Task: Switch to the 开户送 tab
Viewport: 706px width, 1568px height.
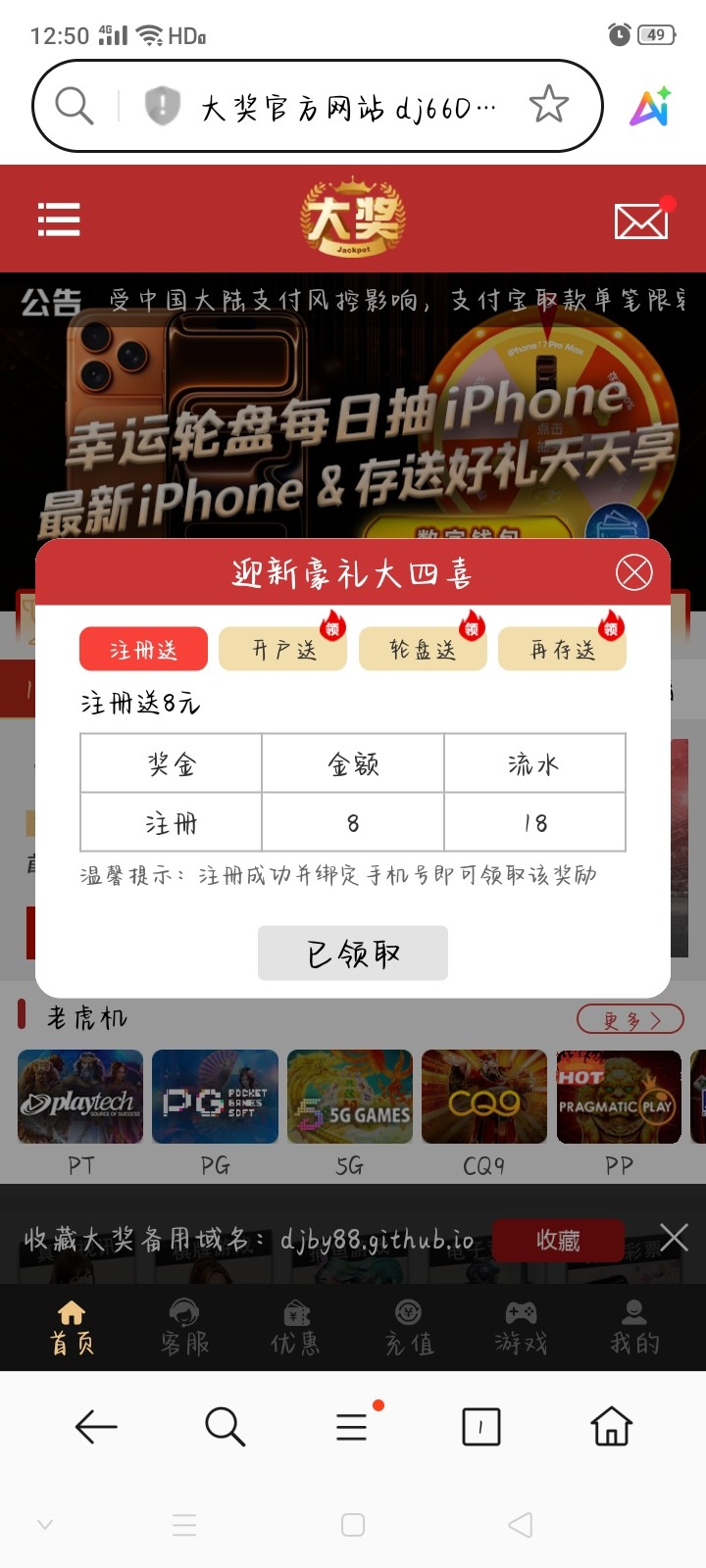Action: [x=283, y=650]
